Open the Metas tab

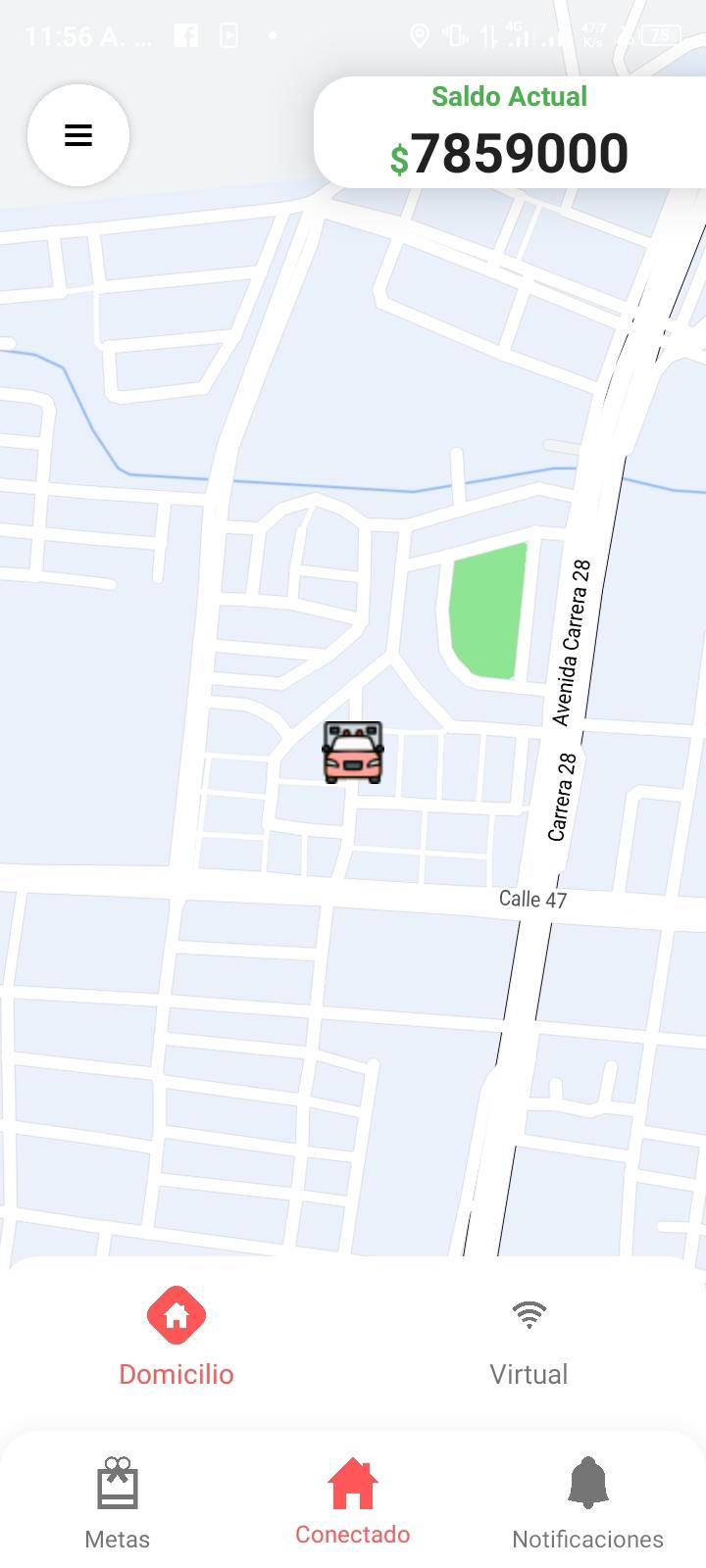pos(118,1503)
